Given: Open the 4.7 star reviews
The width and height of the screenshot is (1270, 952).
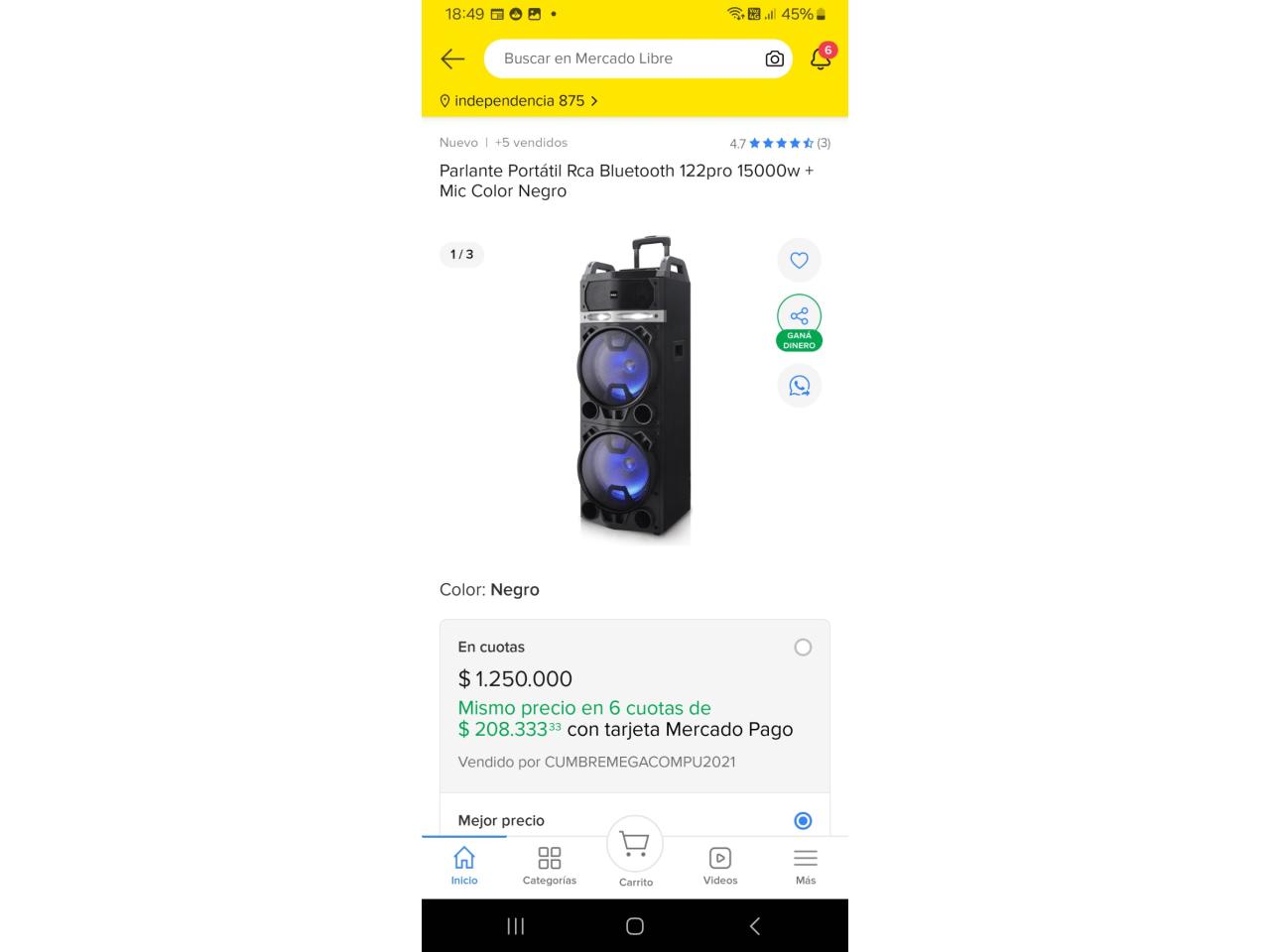Looking at the screenshot, I should [x=780, y=143].
